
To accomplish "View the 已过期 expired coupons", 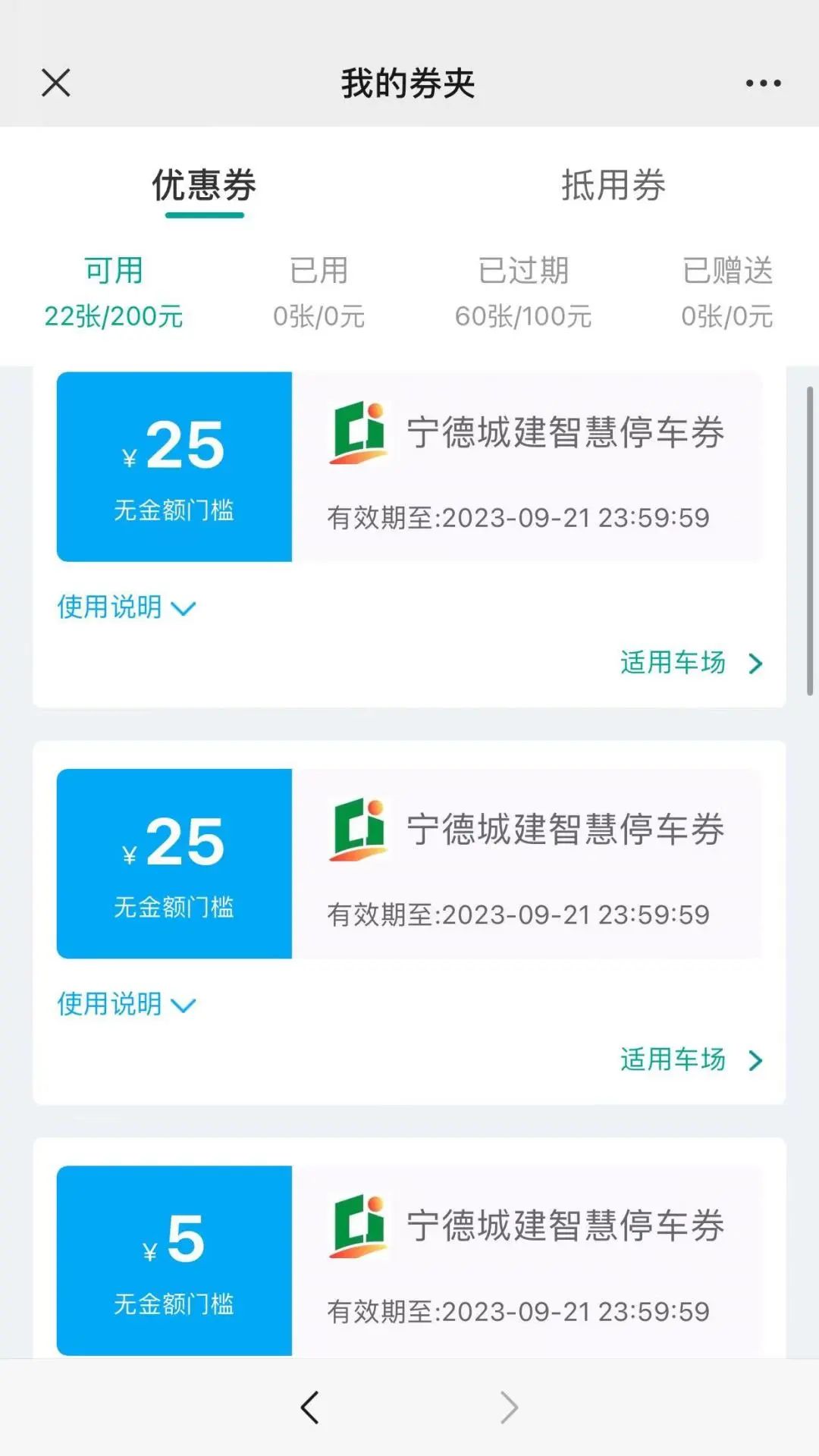I will click(523, 293).
